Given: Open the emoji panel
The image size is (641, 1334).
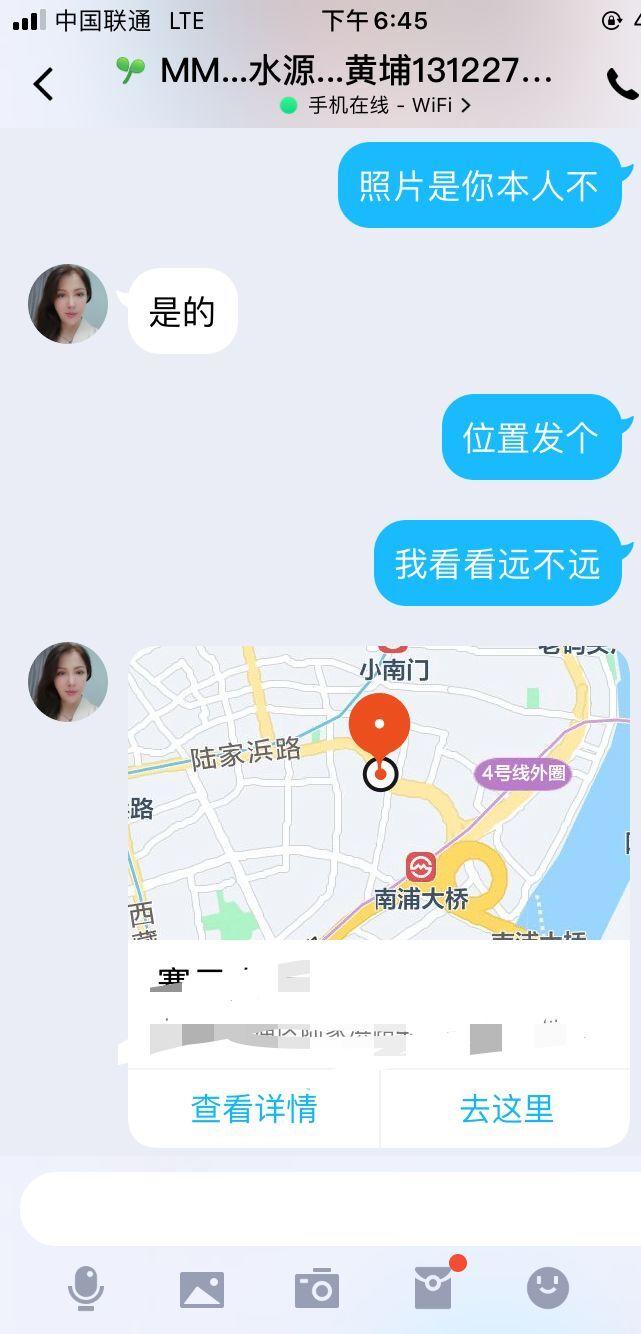Looking at the screenshot, I should pos(548,1288).
